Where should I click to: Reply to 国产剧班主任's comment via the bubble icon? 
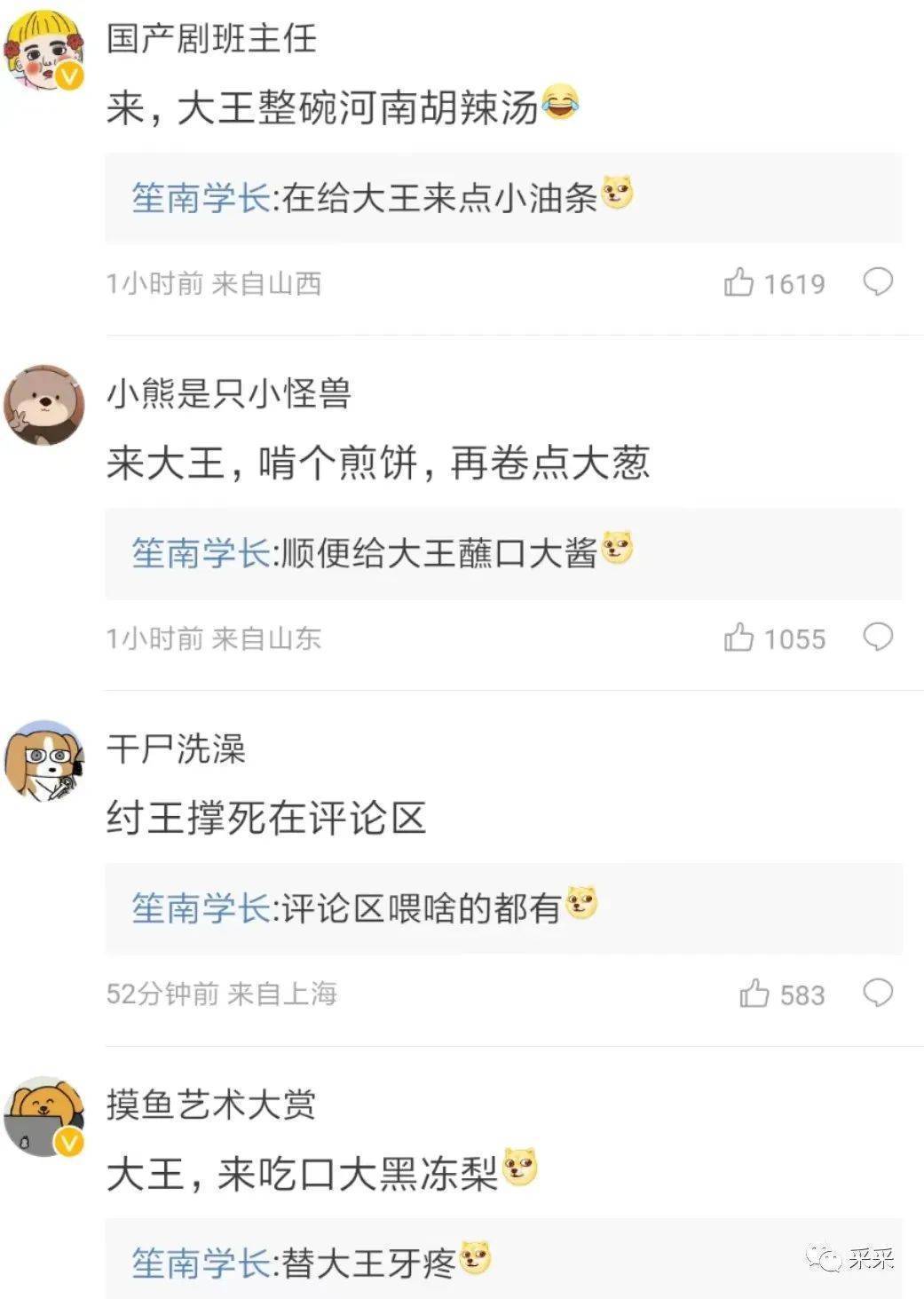[877, 282]
